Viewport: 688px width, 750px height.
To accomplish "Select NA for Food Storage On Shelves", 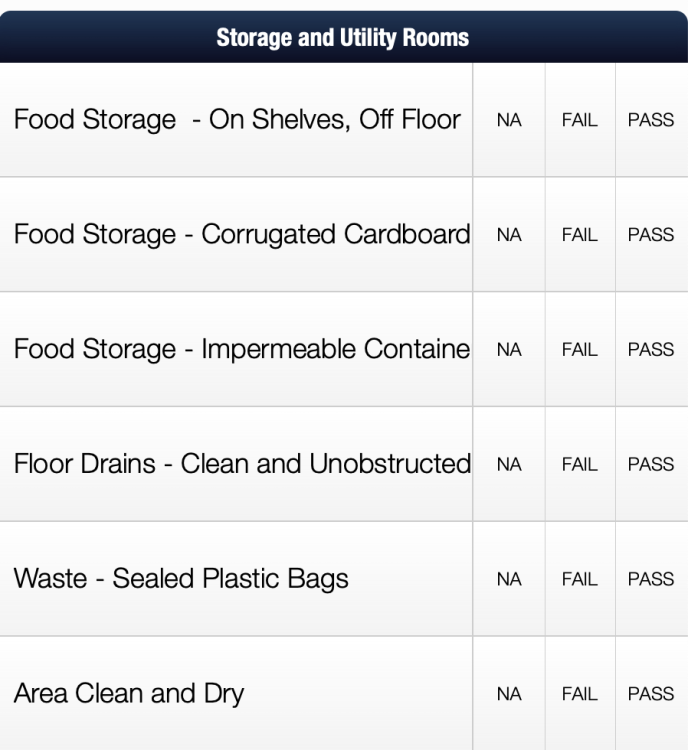I will (x=509, y=120).
